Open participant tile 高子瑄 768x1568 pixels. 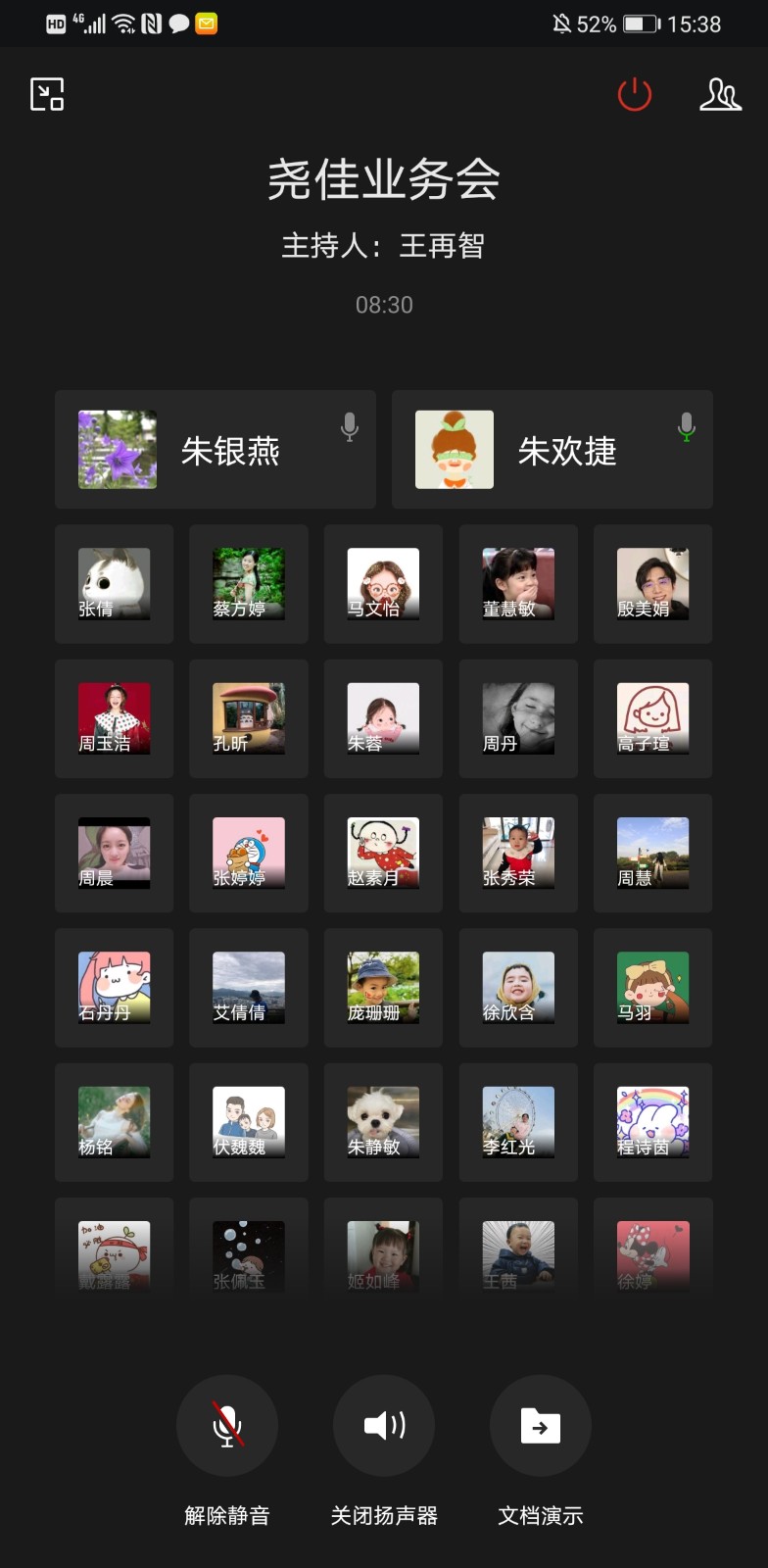pos(652,718)
